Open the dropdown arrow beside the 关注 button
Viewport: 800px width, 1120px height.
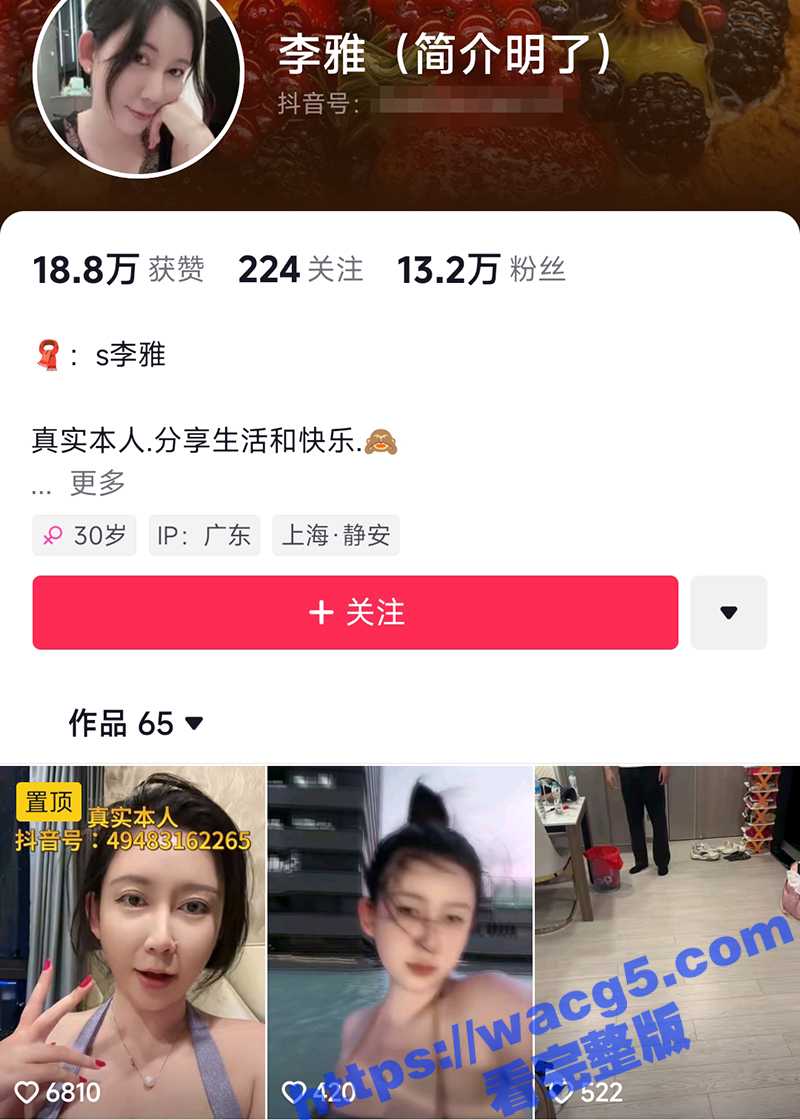click(729, 613)
